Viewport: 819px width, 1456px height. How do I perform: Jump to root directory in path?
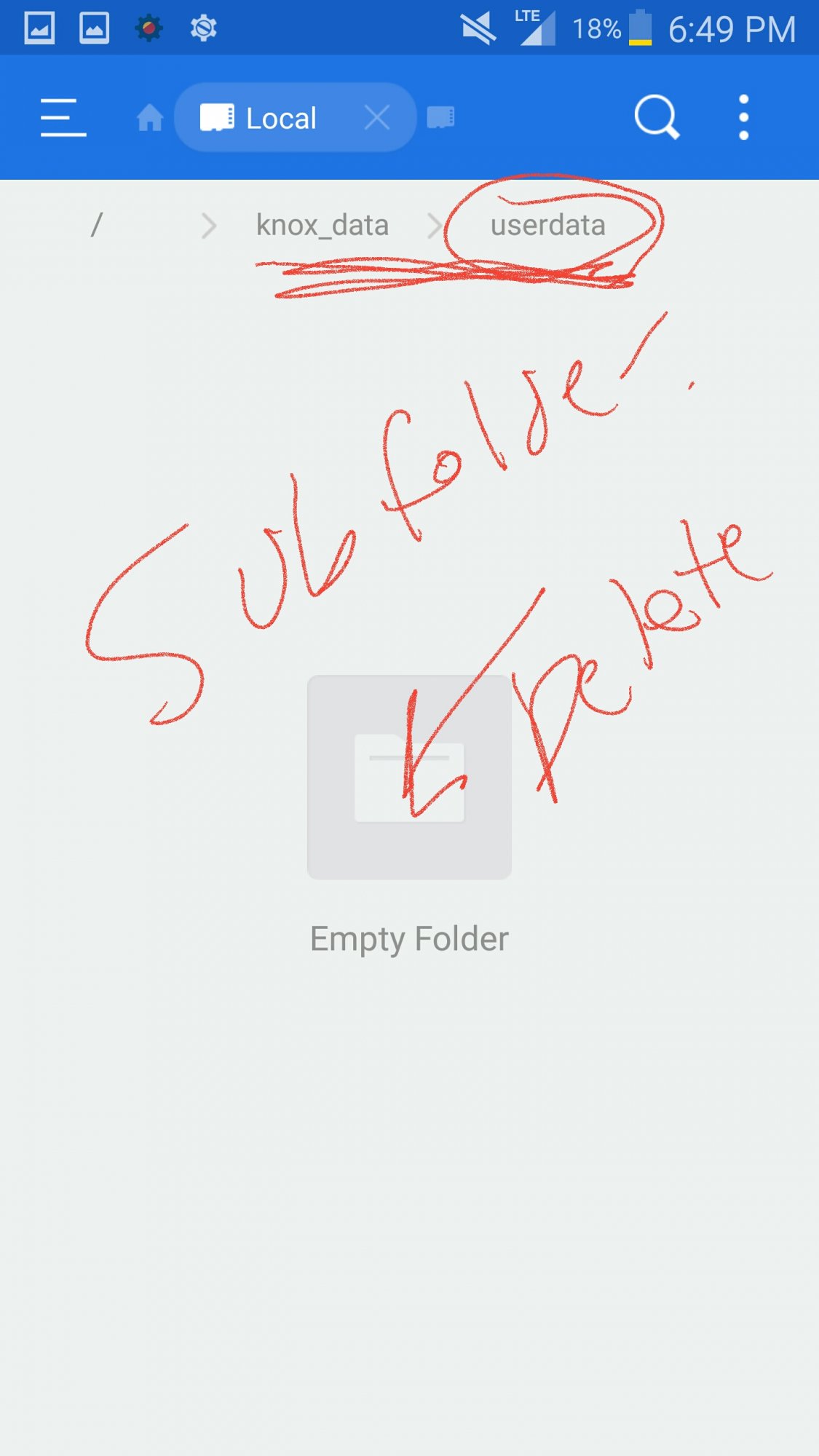click(97, 225)
